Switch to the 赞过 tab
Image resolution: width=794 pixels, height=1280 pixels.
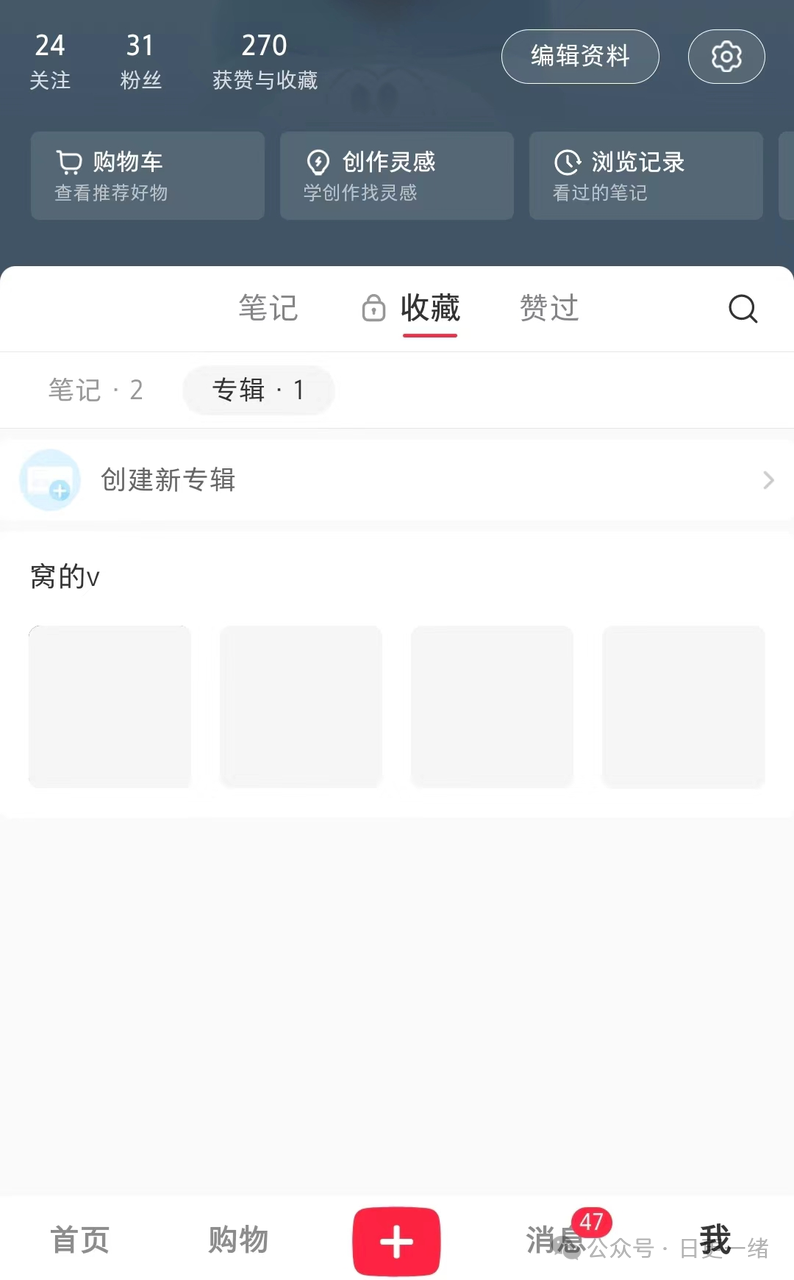(x=549, y=308)
